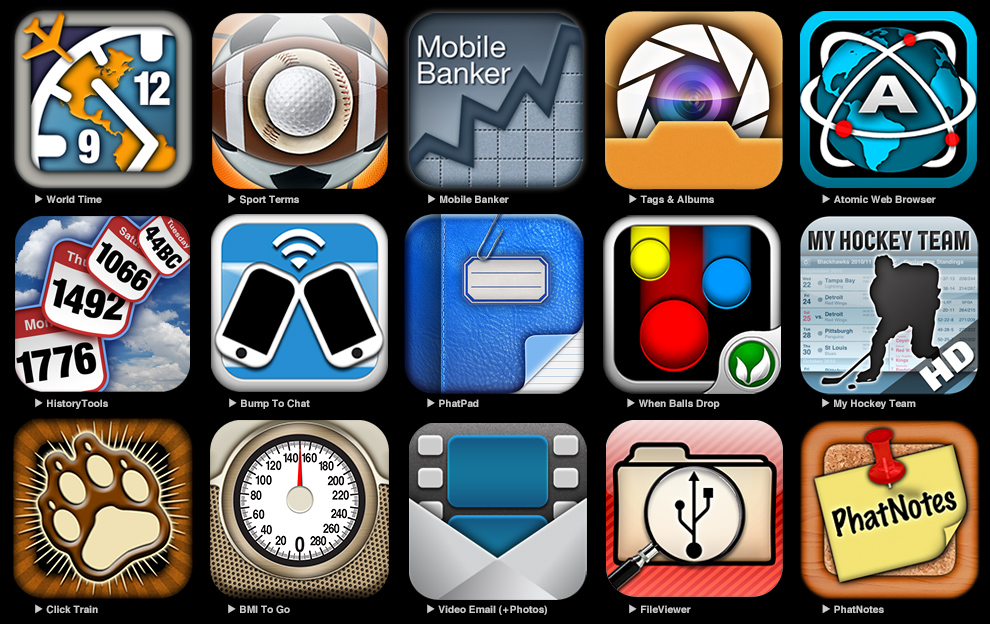Open the HistoryTools app
Viewport: 990px width, 624px height.
click(102, 303)
